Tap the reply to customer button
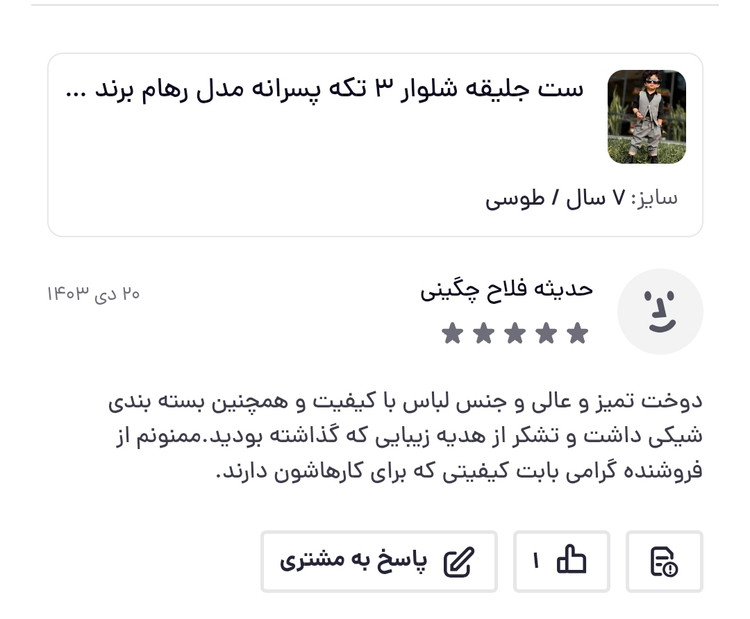750x619 pixels. point(380,561)
